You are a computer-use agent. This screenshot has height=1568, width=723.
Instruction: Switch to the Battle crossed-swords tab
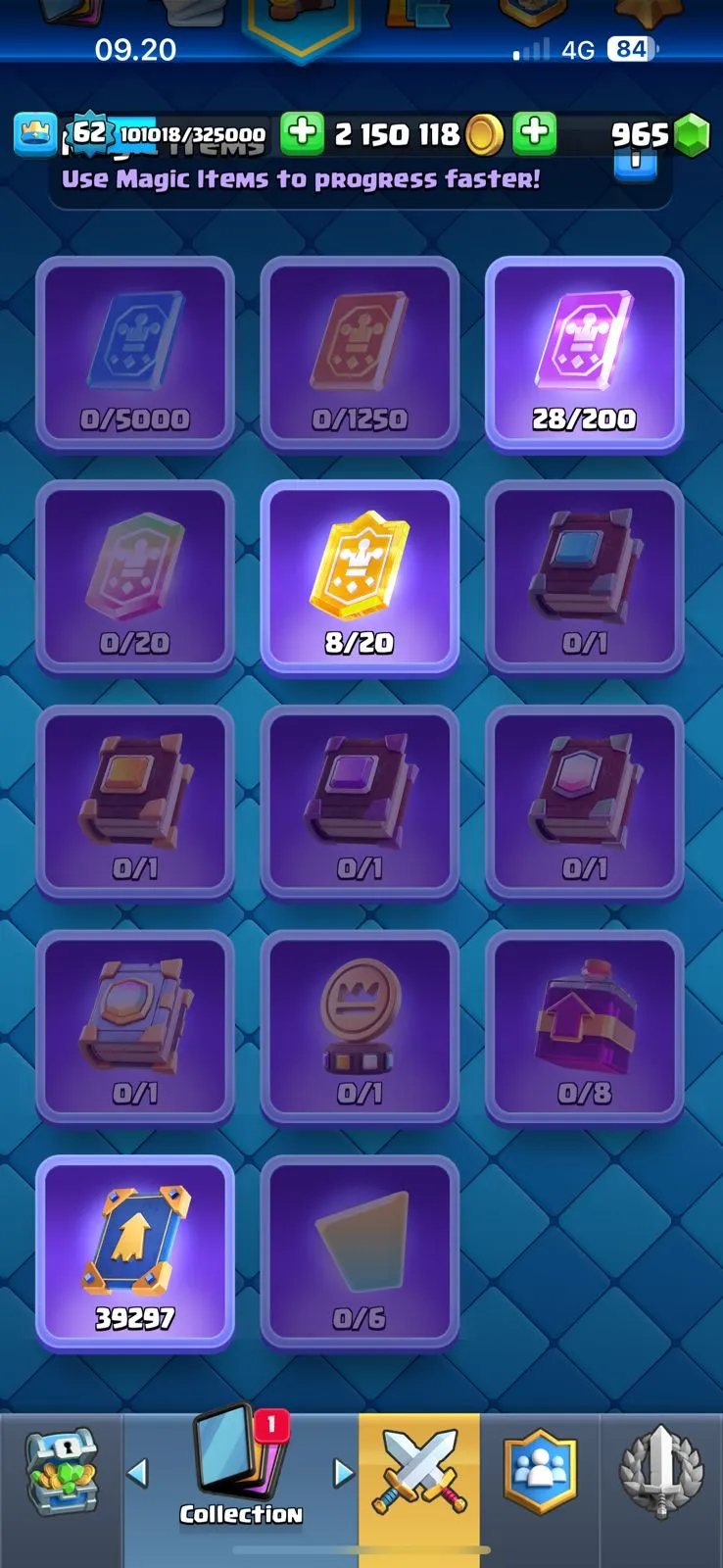click(419, 1476)
